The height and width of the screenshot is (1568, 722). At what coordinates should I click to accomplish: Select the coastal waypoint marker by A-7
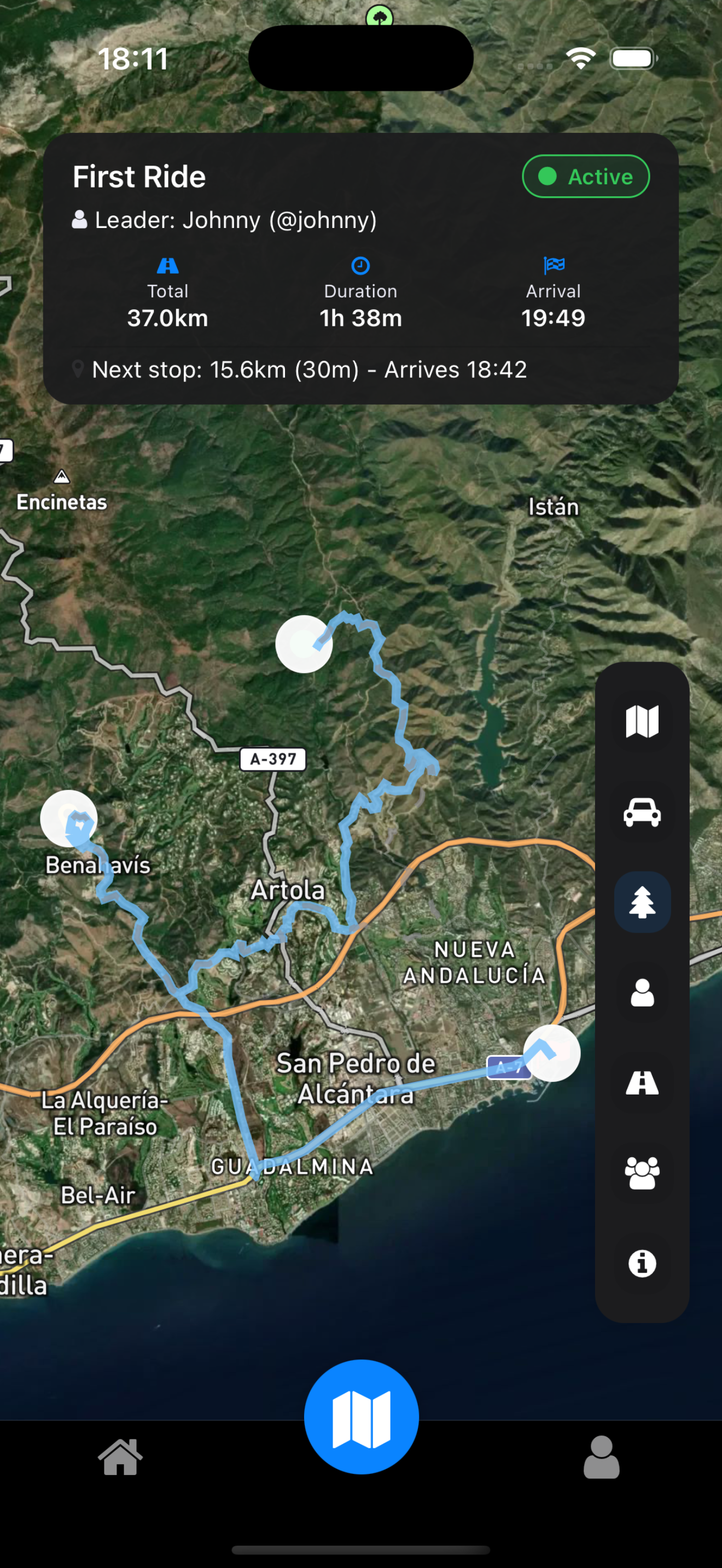(551, 1052)
